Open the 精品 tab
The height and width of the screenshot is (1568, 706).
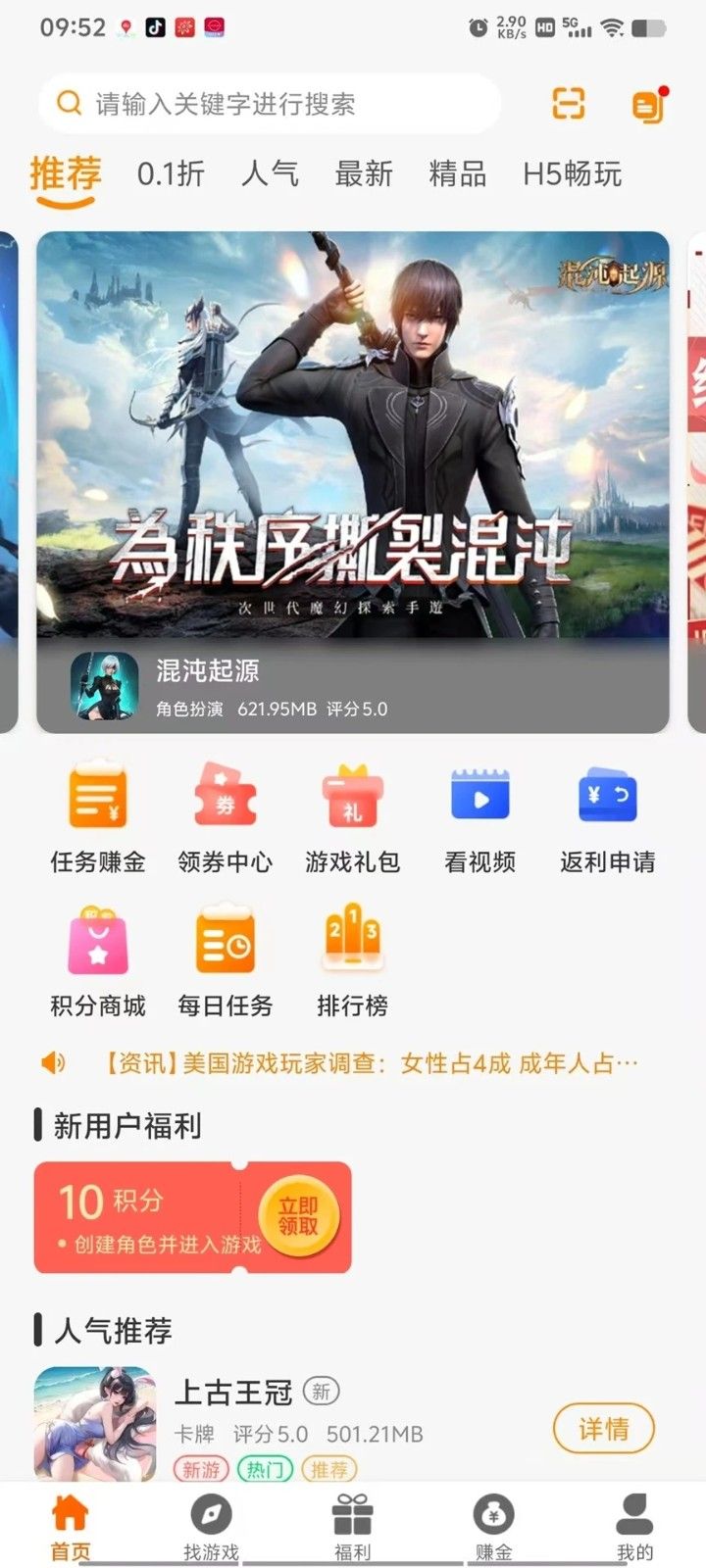pos(458,174)
